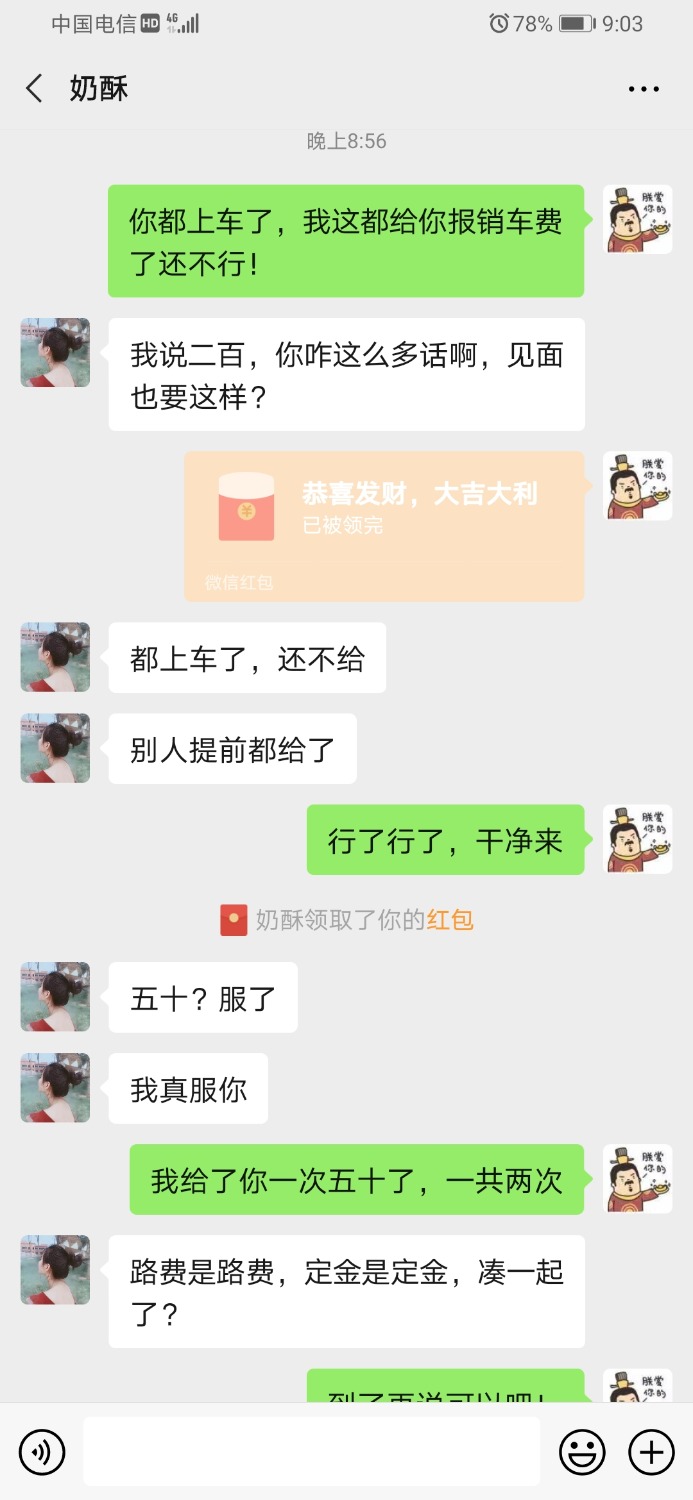This screenshot has width=693, height=1500.
Task: View 奶酥's profile from avatar beside 五十？服了
Action: 55,997
